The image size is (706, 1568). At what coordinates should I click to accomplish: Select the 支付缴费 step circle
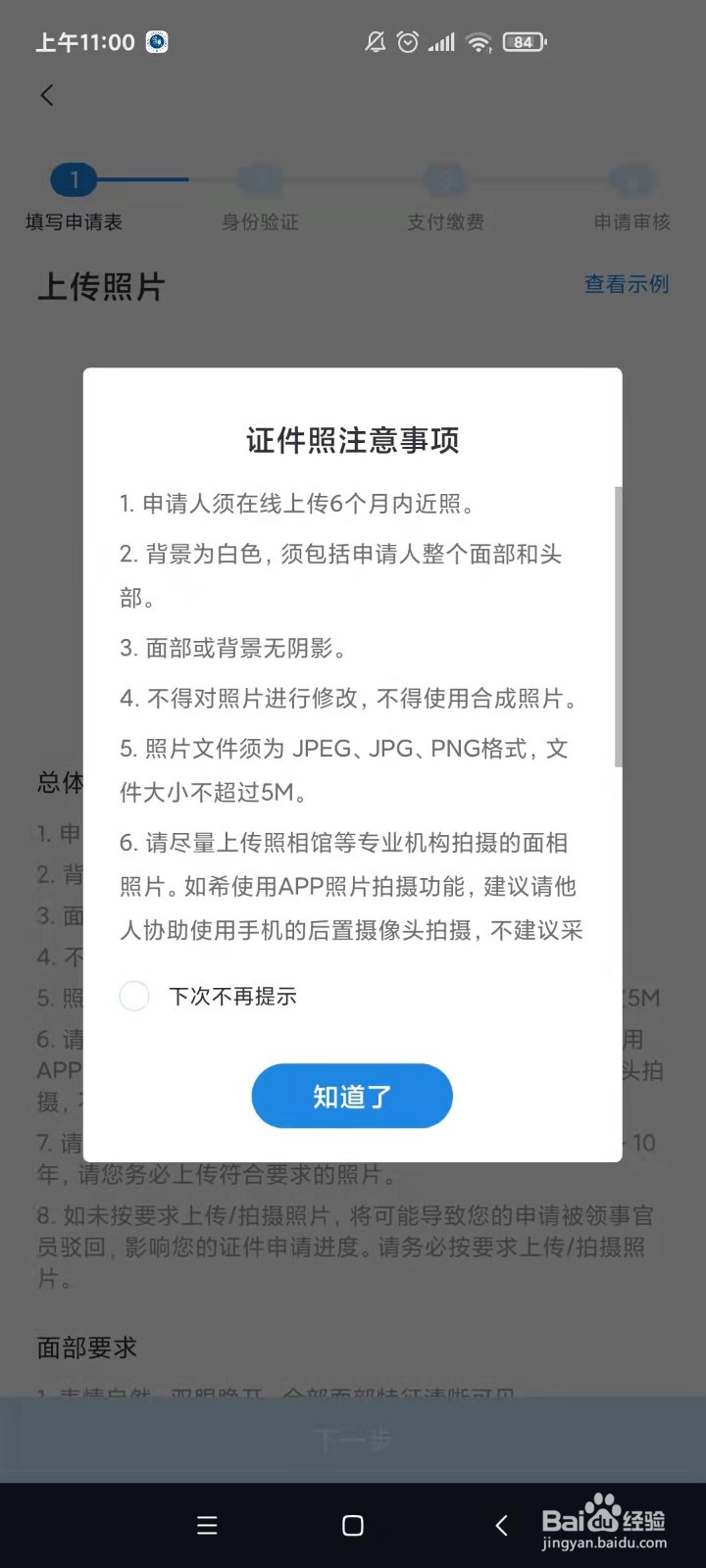tap(444, 179)
